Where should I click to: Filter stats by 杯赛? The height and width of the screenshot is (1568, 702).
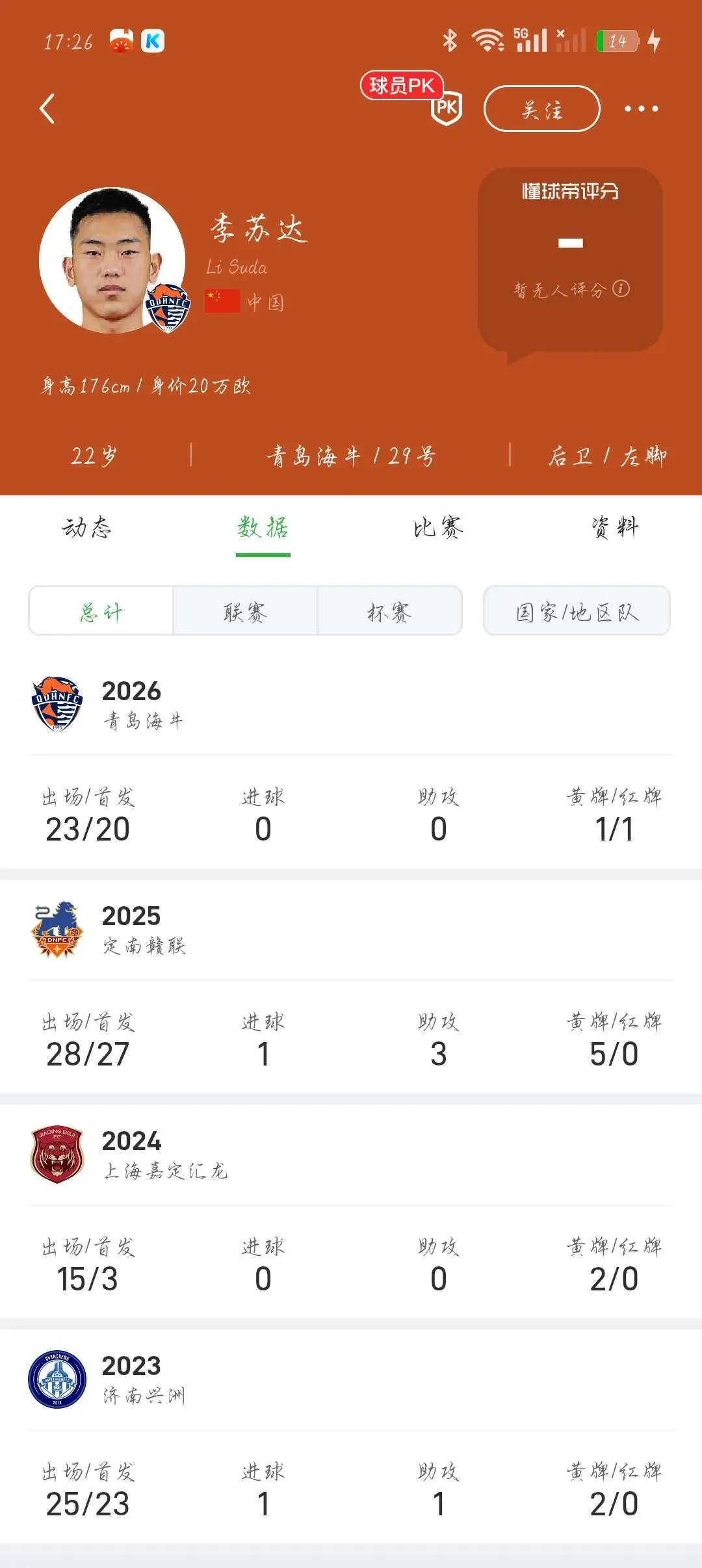(389, 611)
